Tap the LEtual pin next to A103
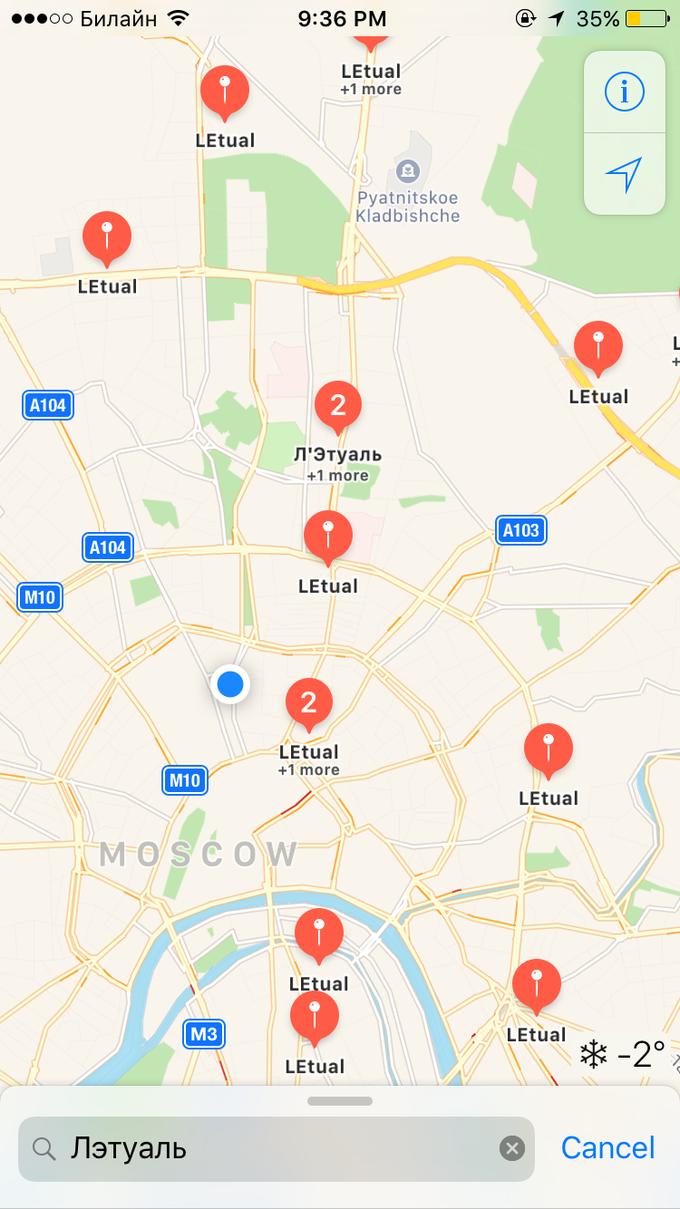 [328, 536]
